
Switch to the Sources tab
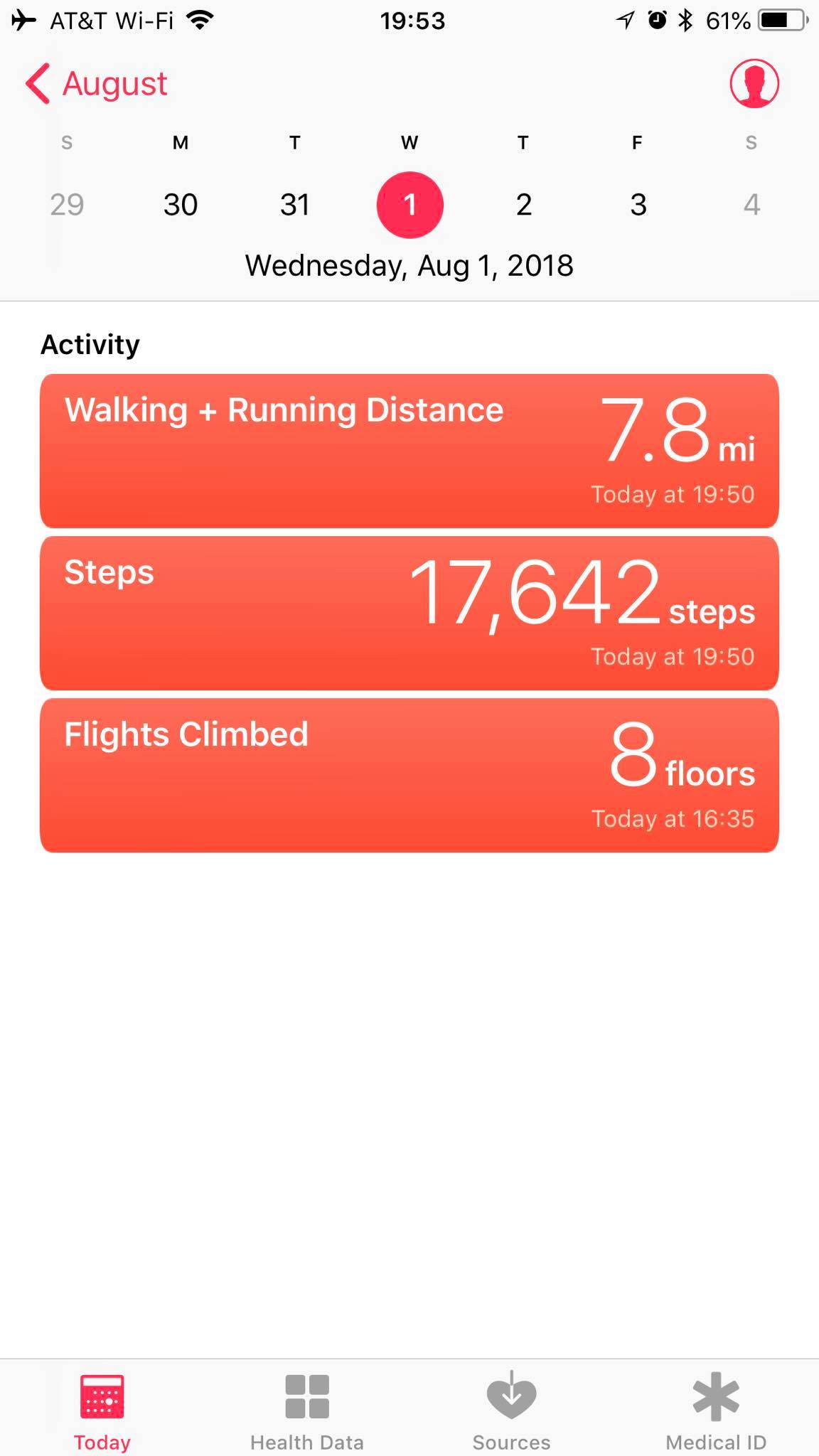pyautogui.click(x=511, y=1411)
